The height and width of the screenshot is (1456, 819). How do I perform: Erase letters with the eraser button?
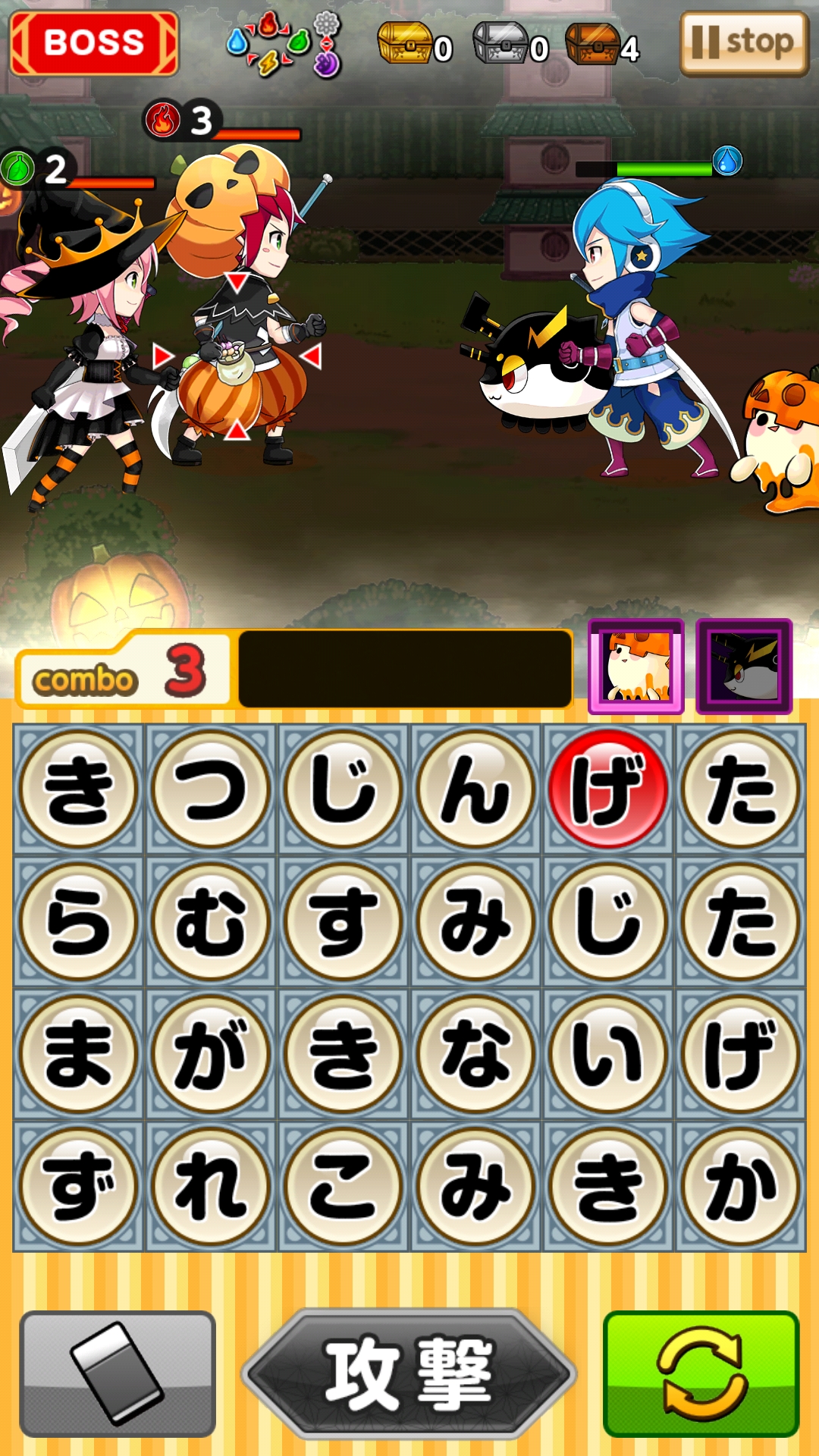[118, 1373]
